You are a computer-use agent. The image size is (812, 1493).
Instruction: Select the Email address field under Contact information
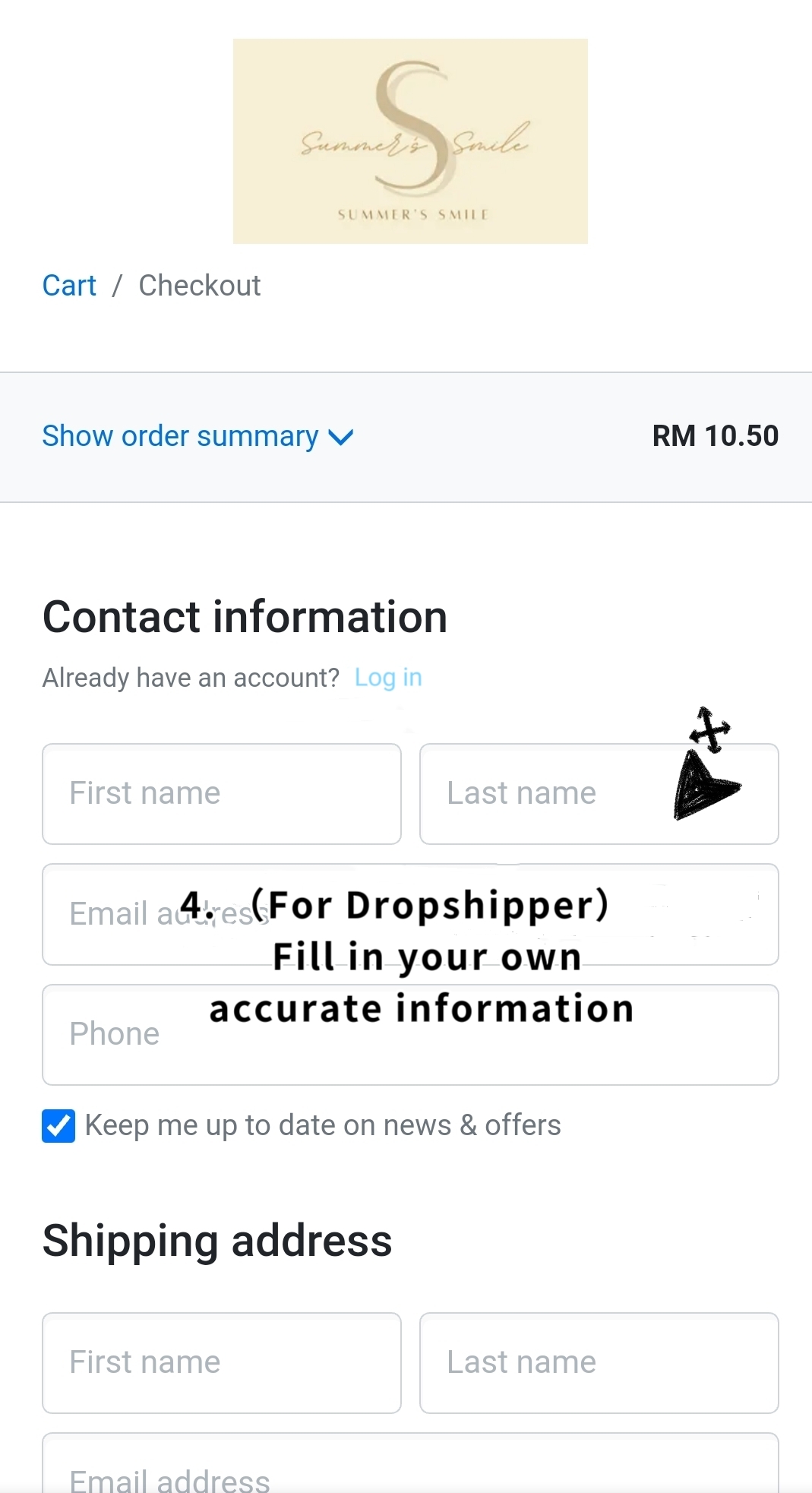[x=410, y=914]
